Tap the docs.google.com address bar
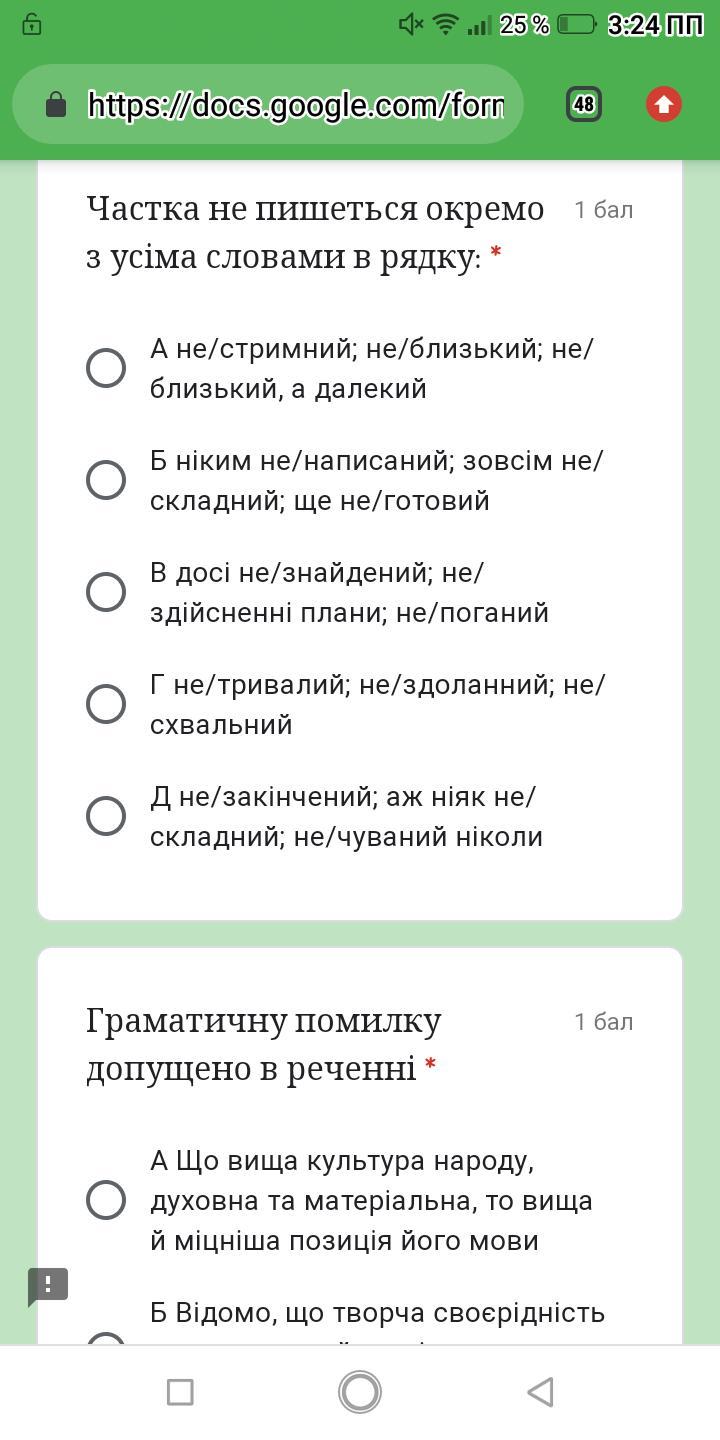 295,104
